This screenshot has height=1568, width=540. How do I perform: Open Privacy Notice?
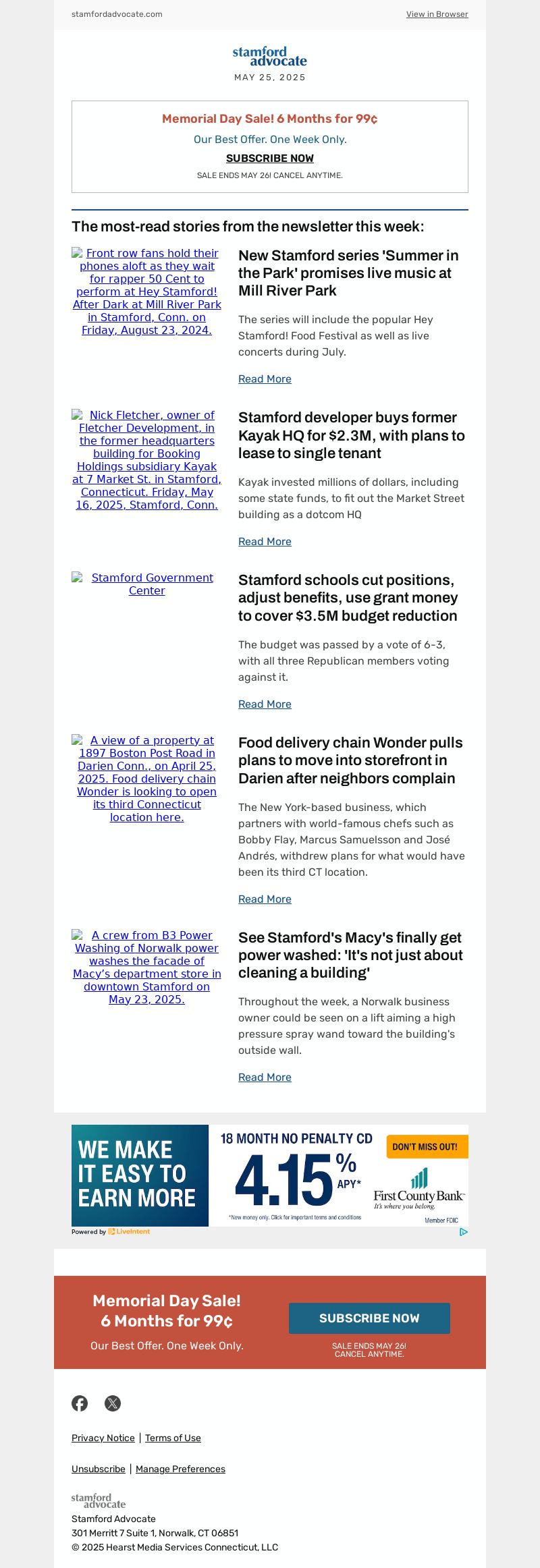(103, 1438)
